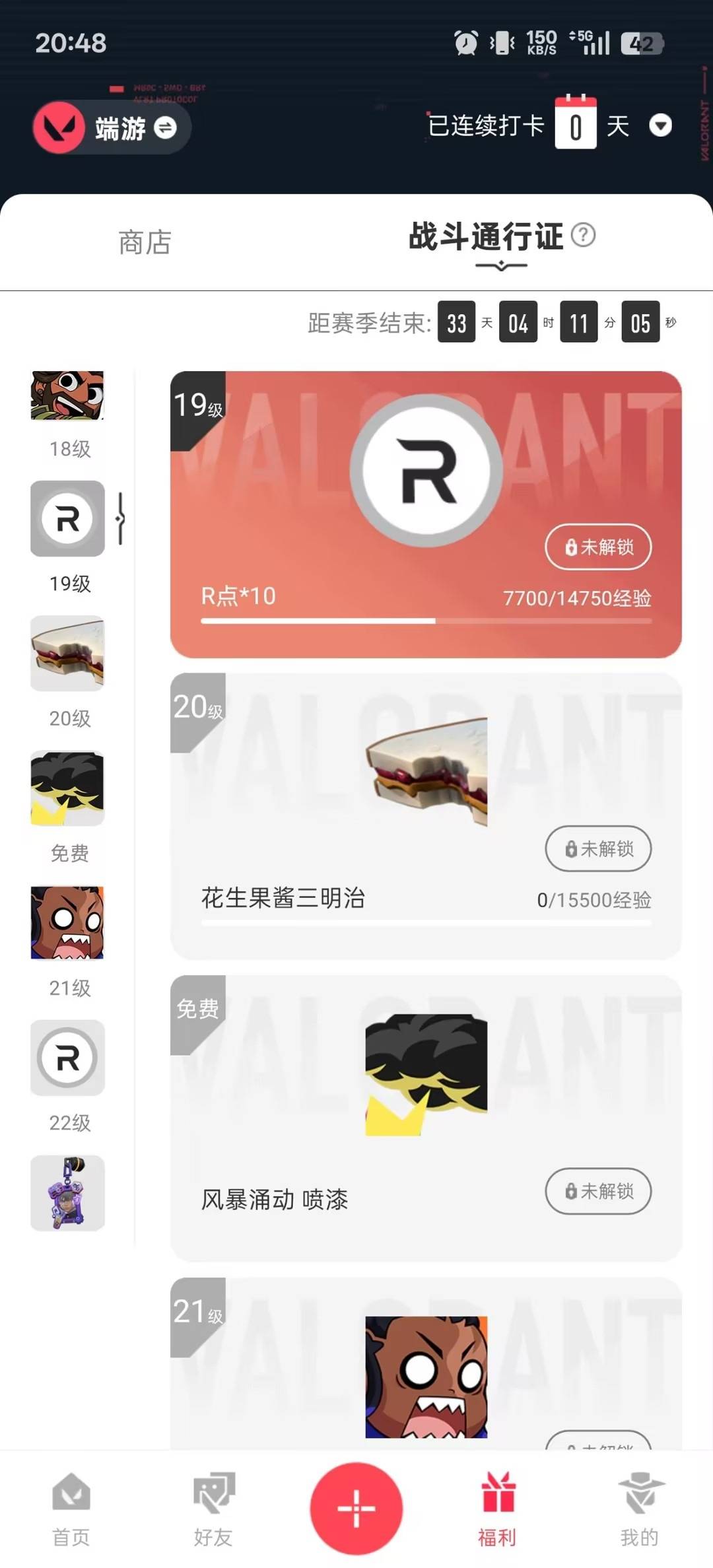Select level 18级 thumbnail in sidebar
The height and width of the screenshot is (1568, 713).
67,395
